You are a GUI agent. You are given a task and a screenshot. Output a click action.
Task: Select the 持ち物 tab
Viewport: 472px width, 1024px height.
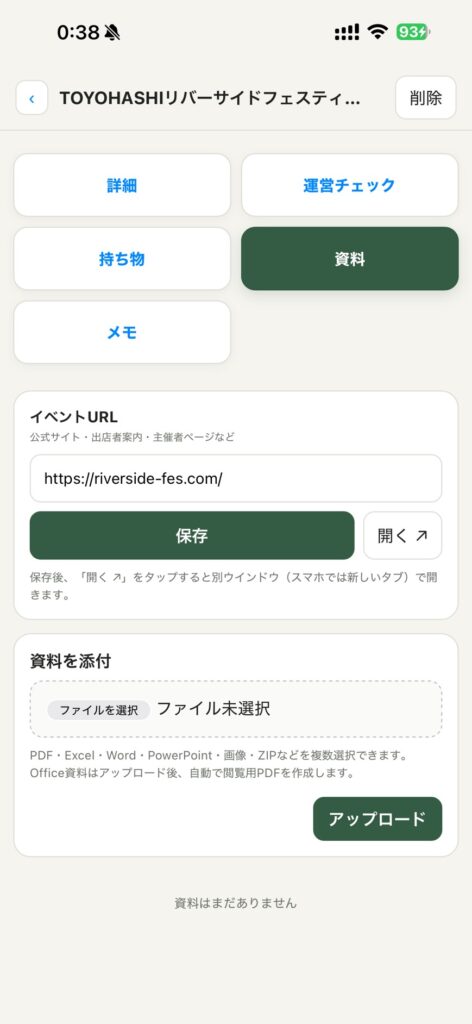122,259
